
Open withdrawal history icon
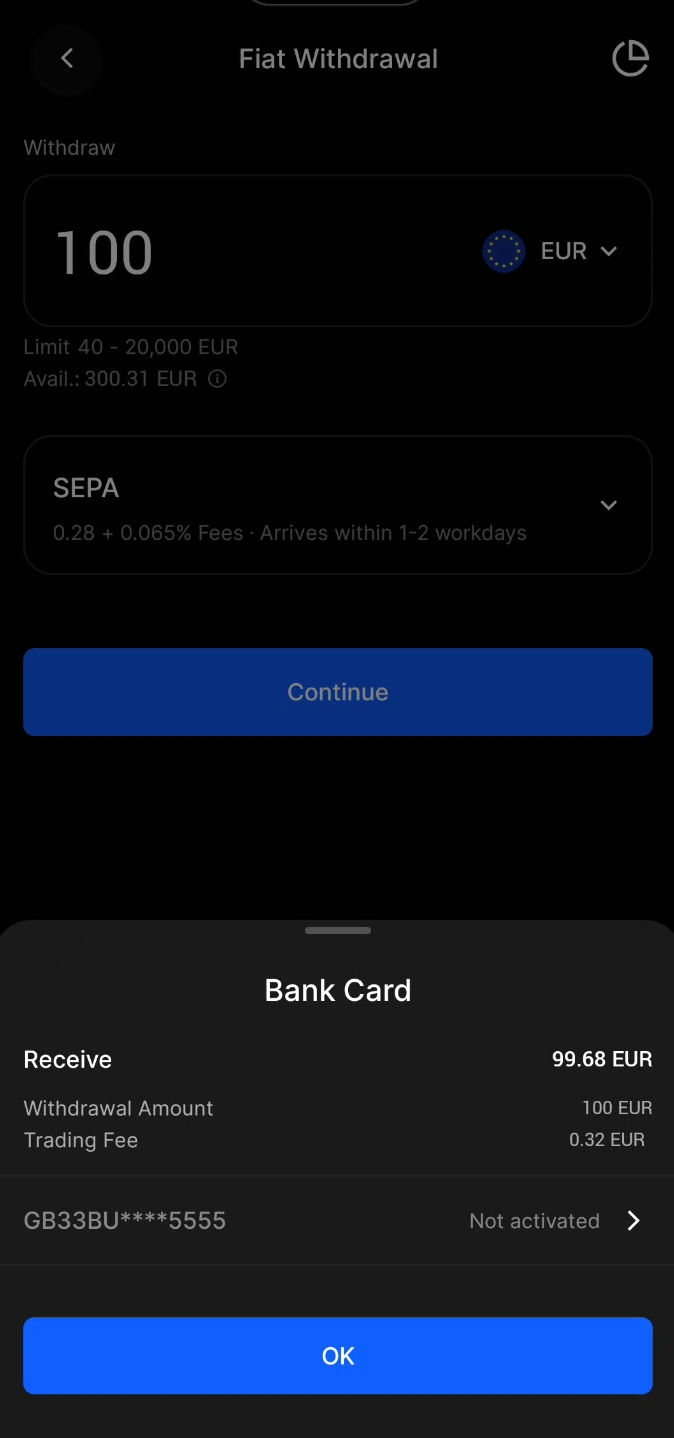630,59
